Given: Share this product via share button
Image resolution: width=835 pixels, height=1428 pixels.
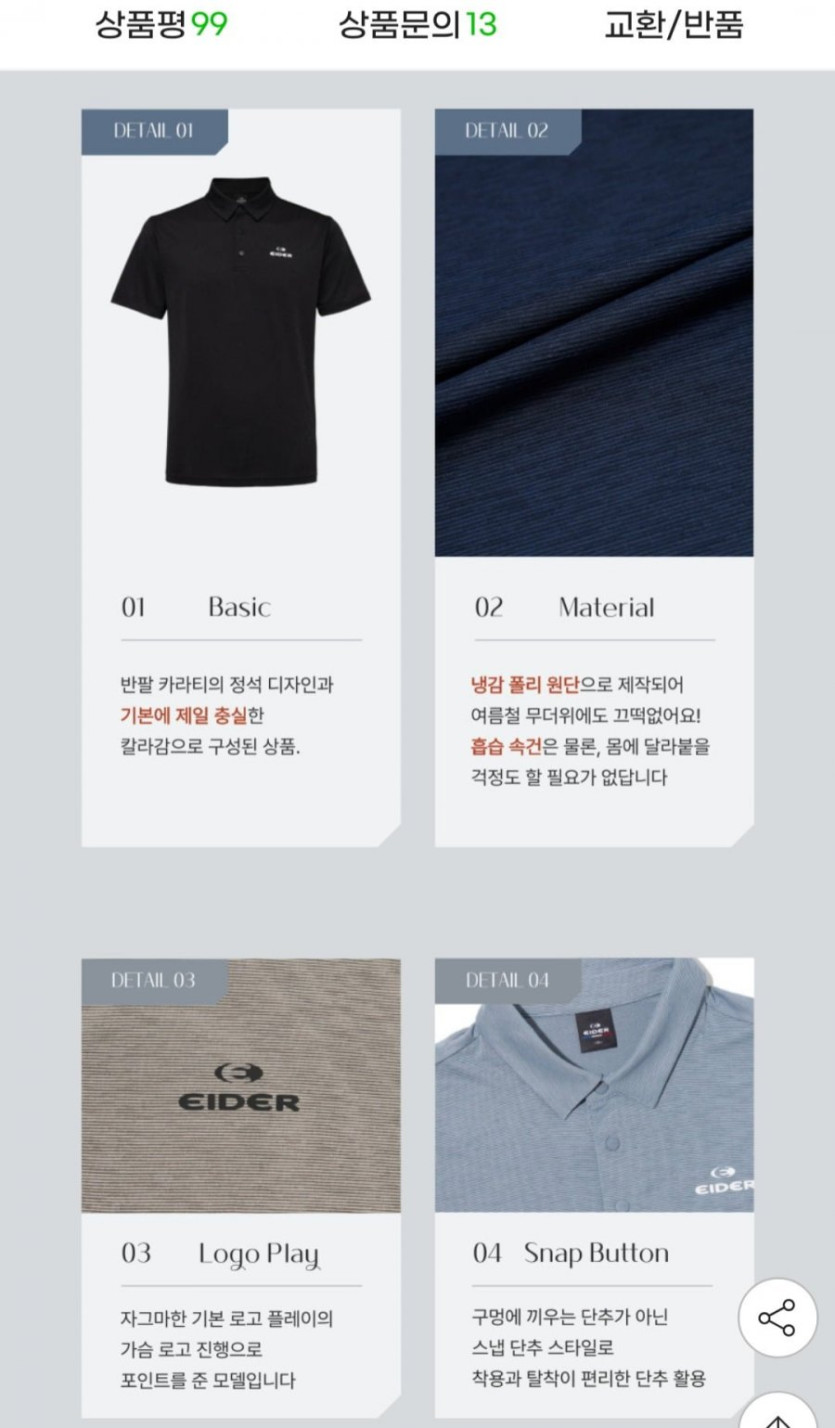Looking at the screenshot, I should [777, 1317].
